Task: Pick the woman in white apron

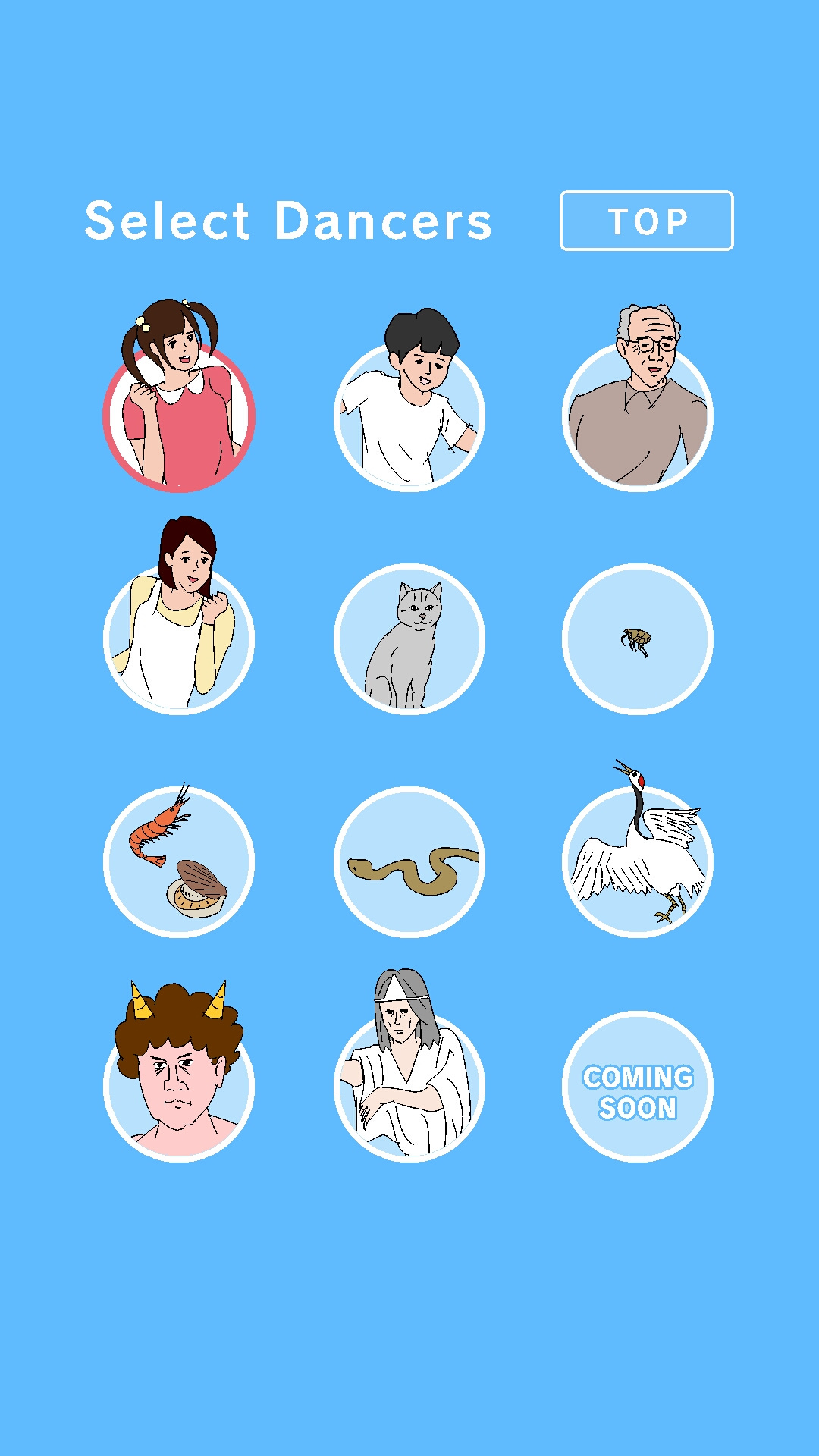Action: [x=179, y=622]
